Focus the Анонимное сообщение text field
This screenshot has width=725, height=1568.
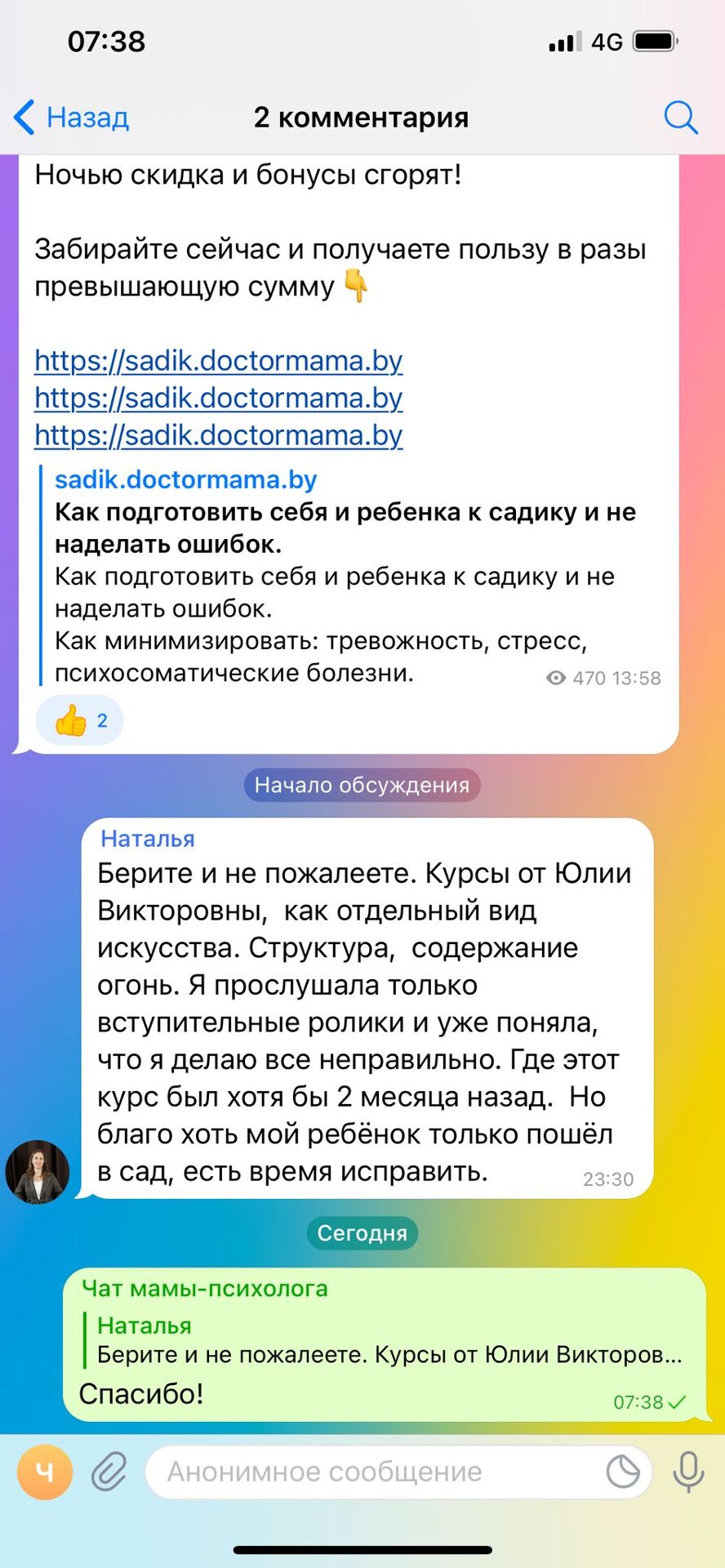(367, 1472)
